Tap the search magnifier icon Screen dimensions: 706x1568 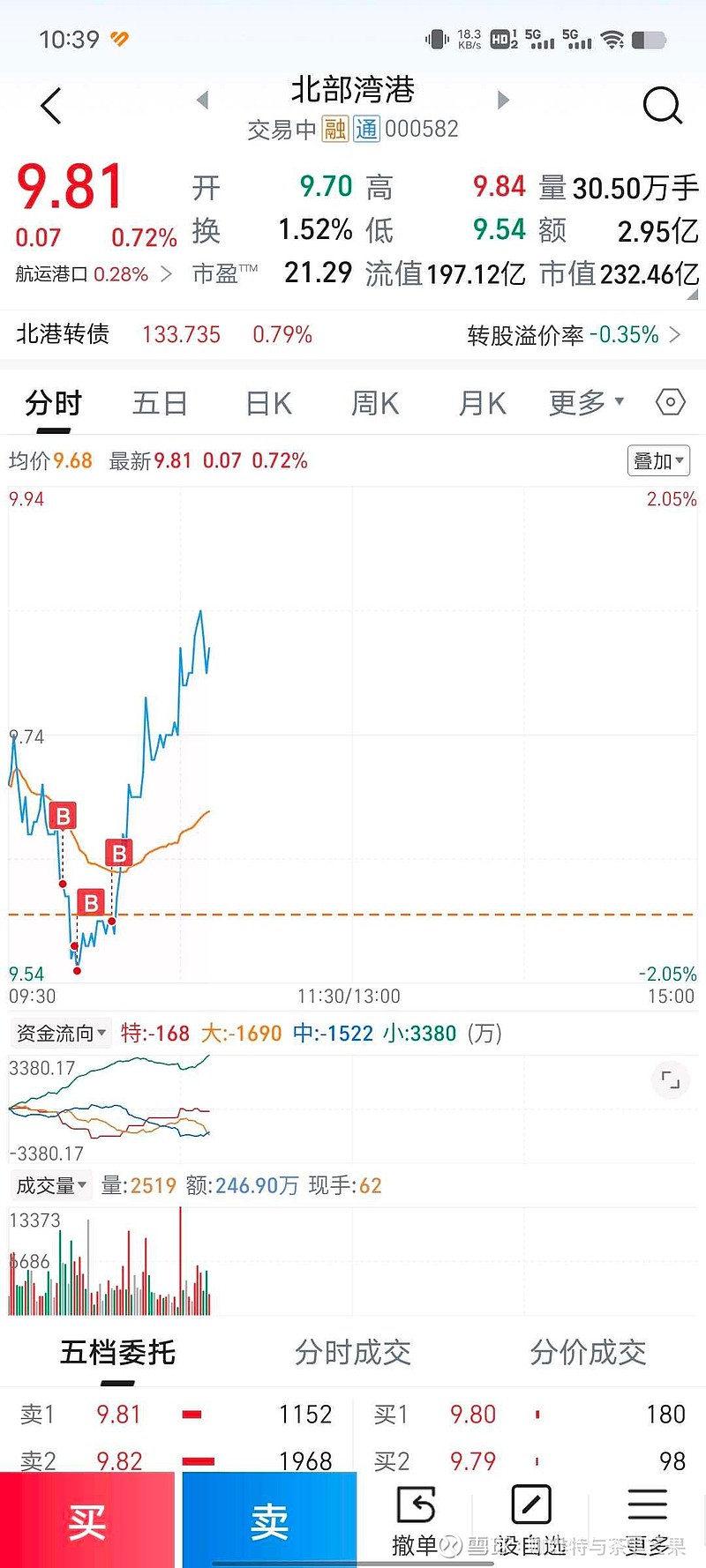click(x=662, y=106)
